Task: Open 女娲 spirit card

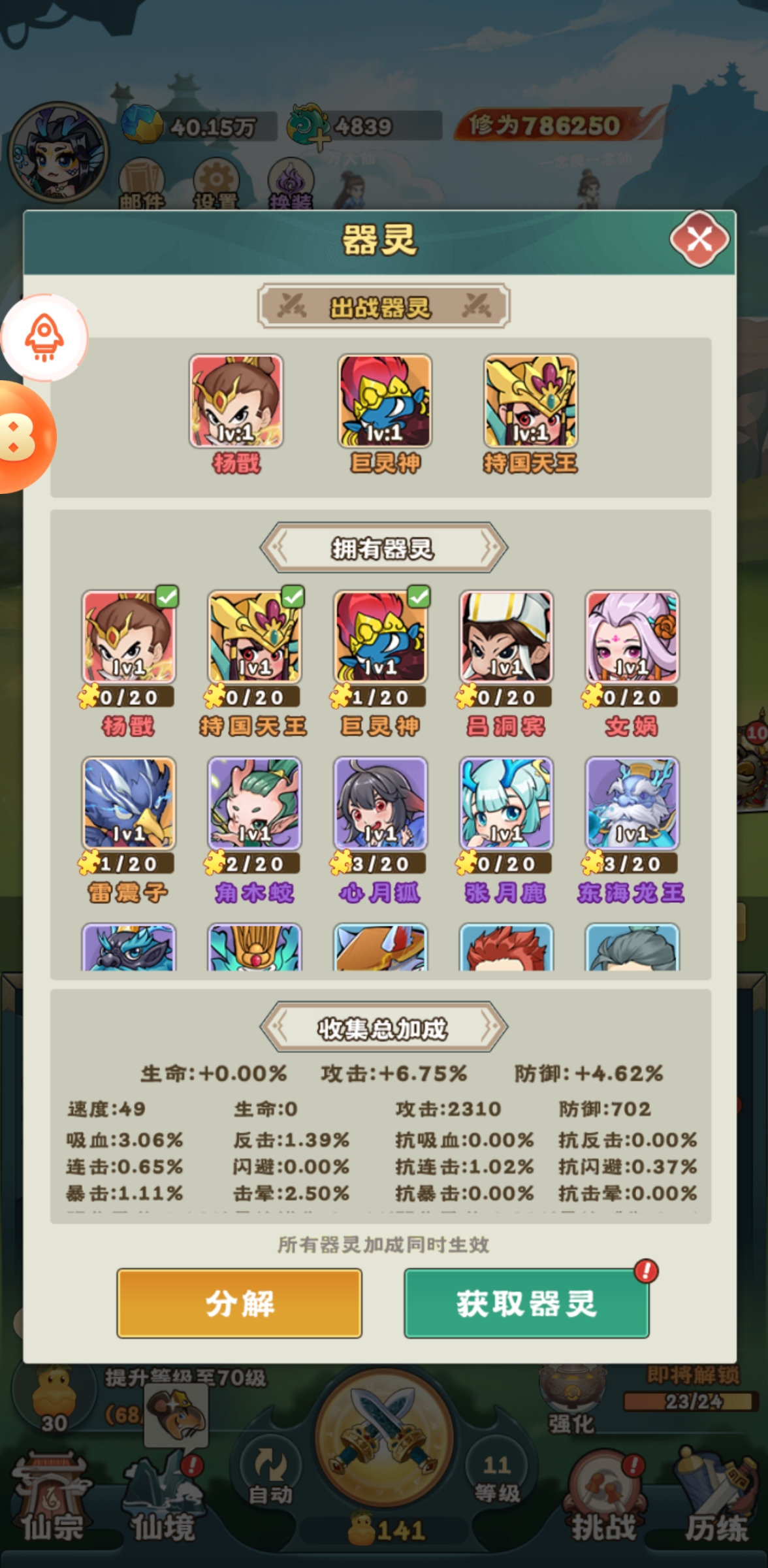Action: (x=632, y=638)
